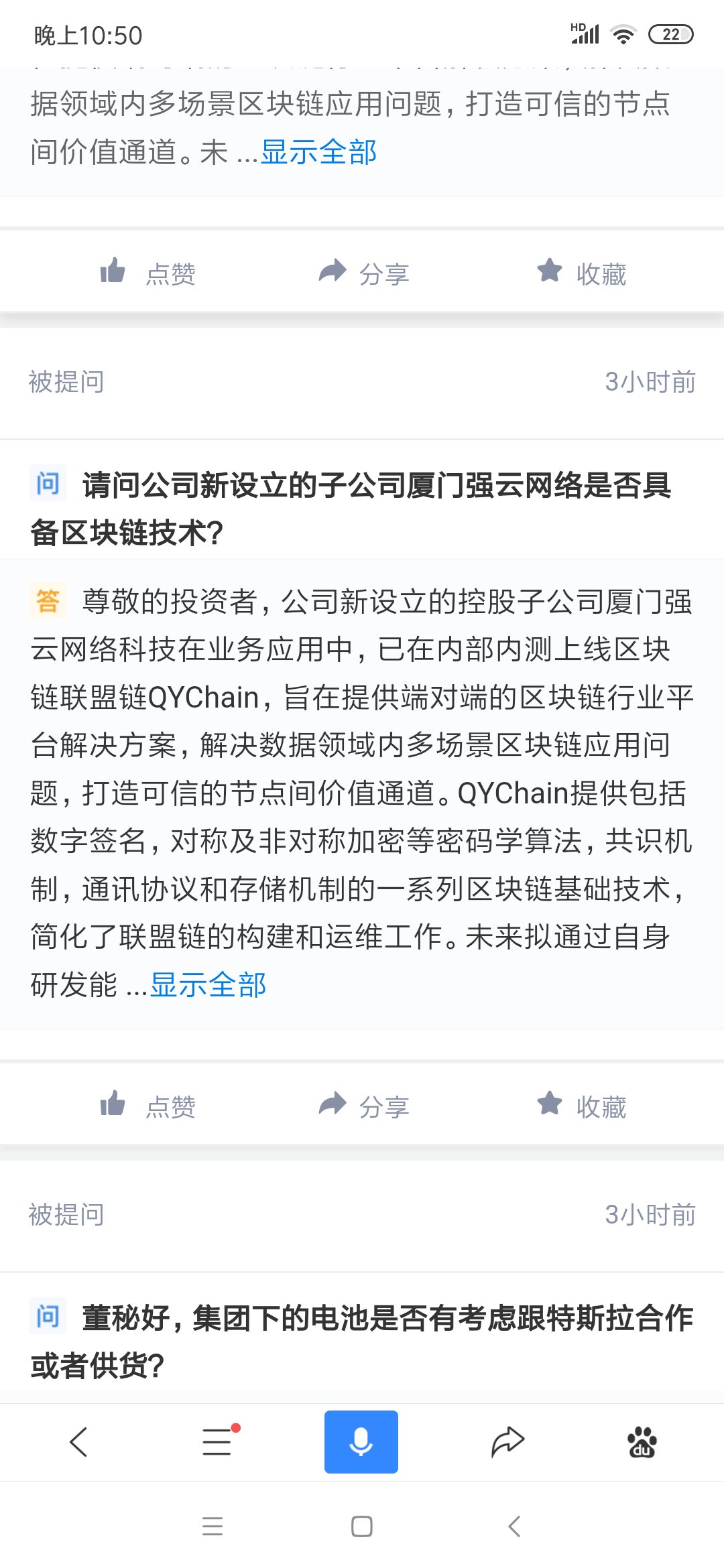Go back using browser toolbar back arrow

79,1442
